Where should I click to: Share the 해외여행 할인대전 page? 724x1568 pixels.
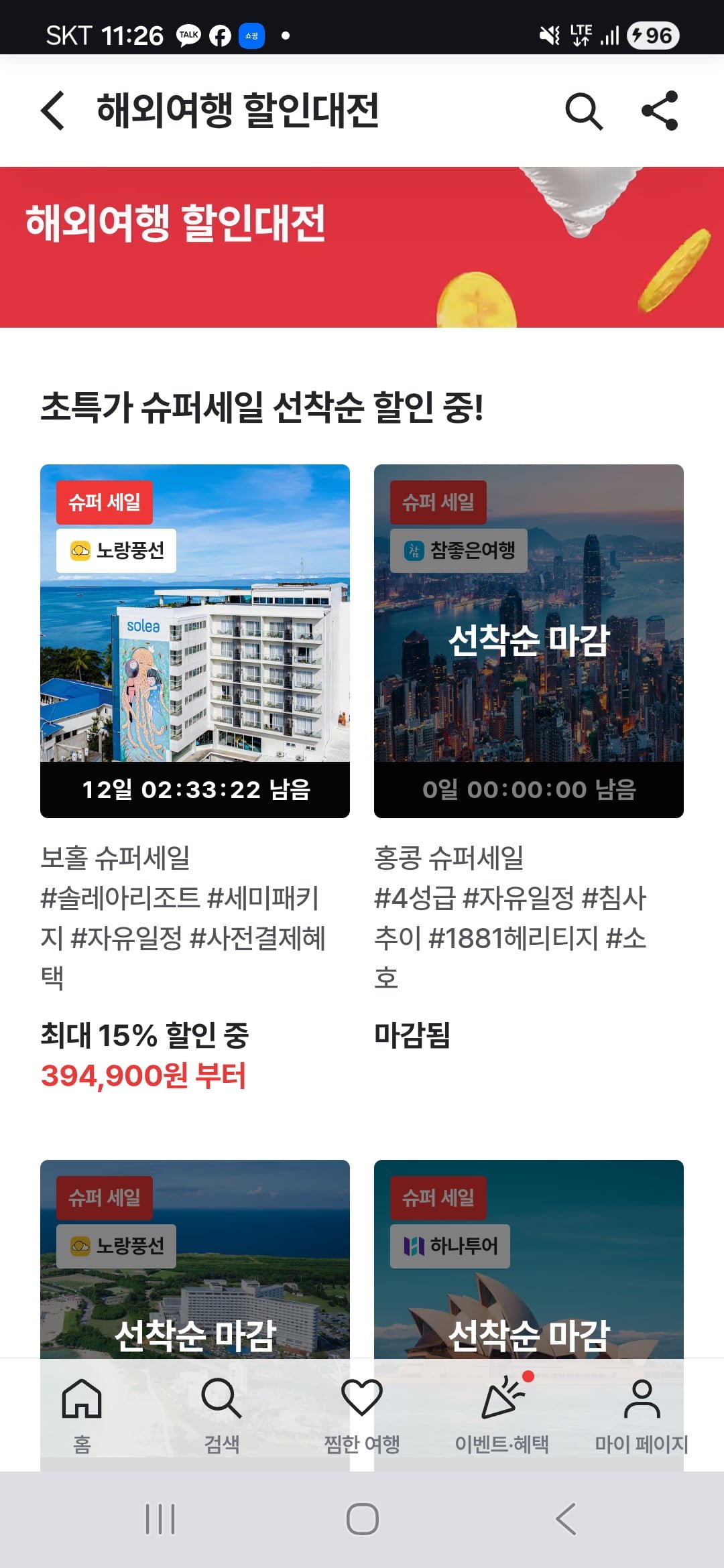click(660, 111)
